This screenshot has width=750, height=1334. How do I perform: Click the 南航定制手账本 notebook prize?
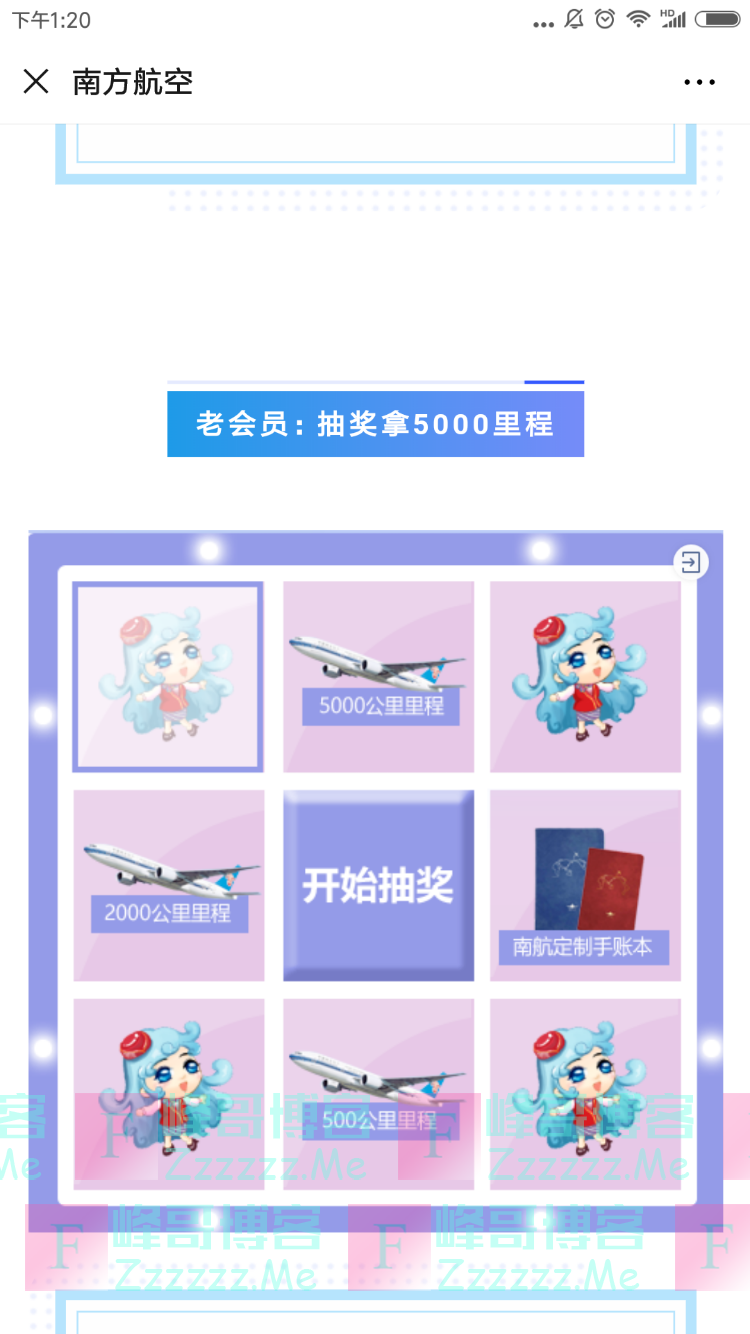pyautogui.click(x=585, y=884)
